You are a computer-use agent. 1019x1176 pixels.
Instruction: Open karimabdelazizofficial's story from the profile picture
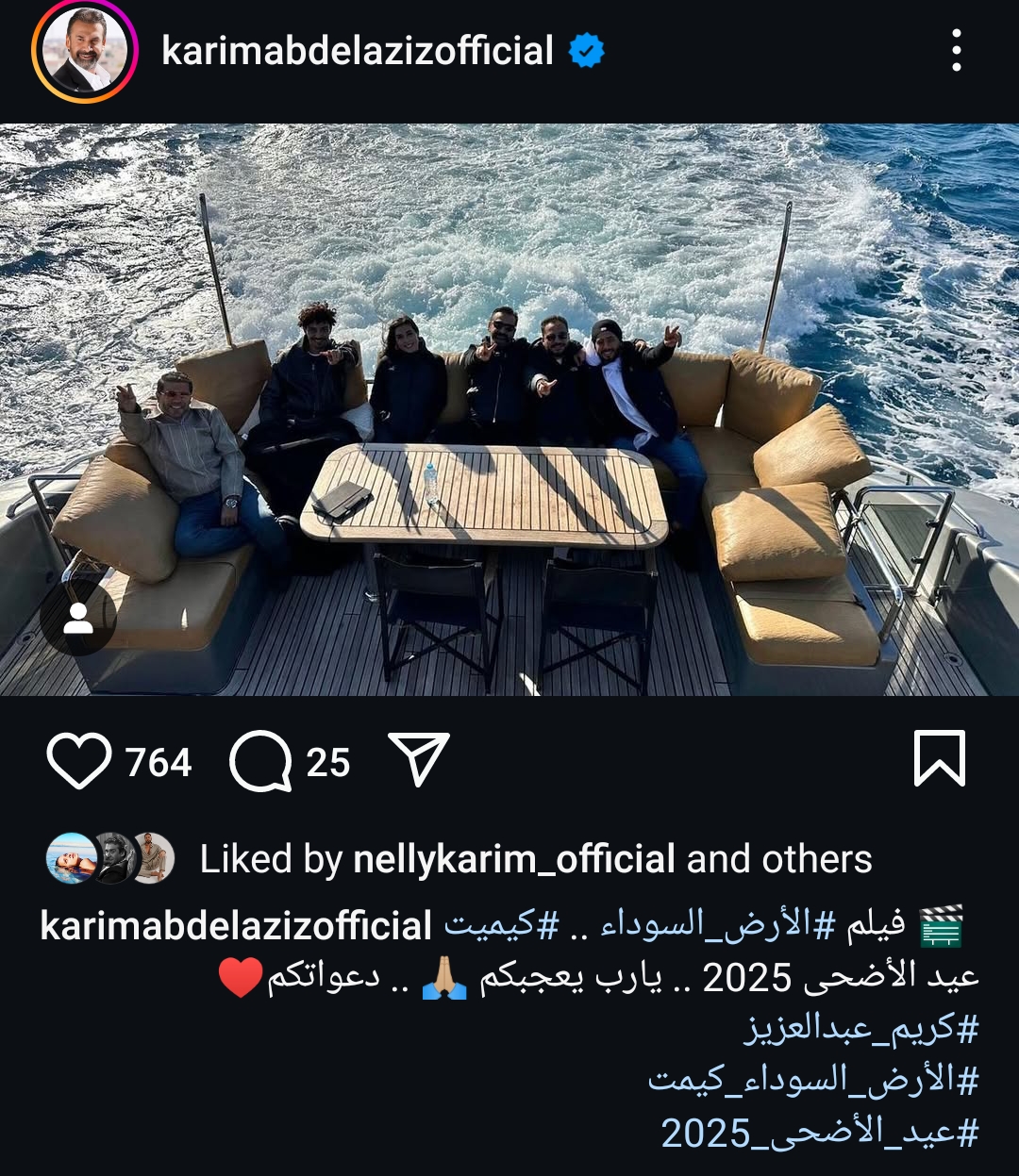pyautogui.click(x=85, y=51)
